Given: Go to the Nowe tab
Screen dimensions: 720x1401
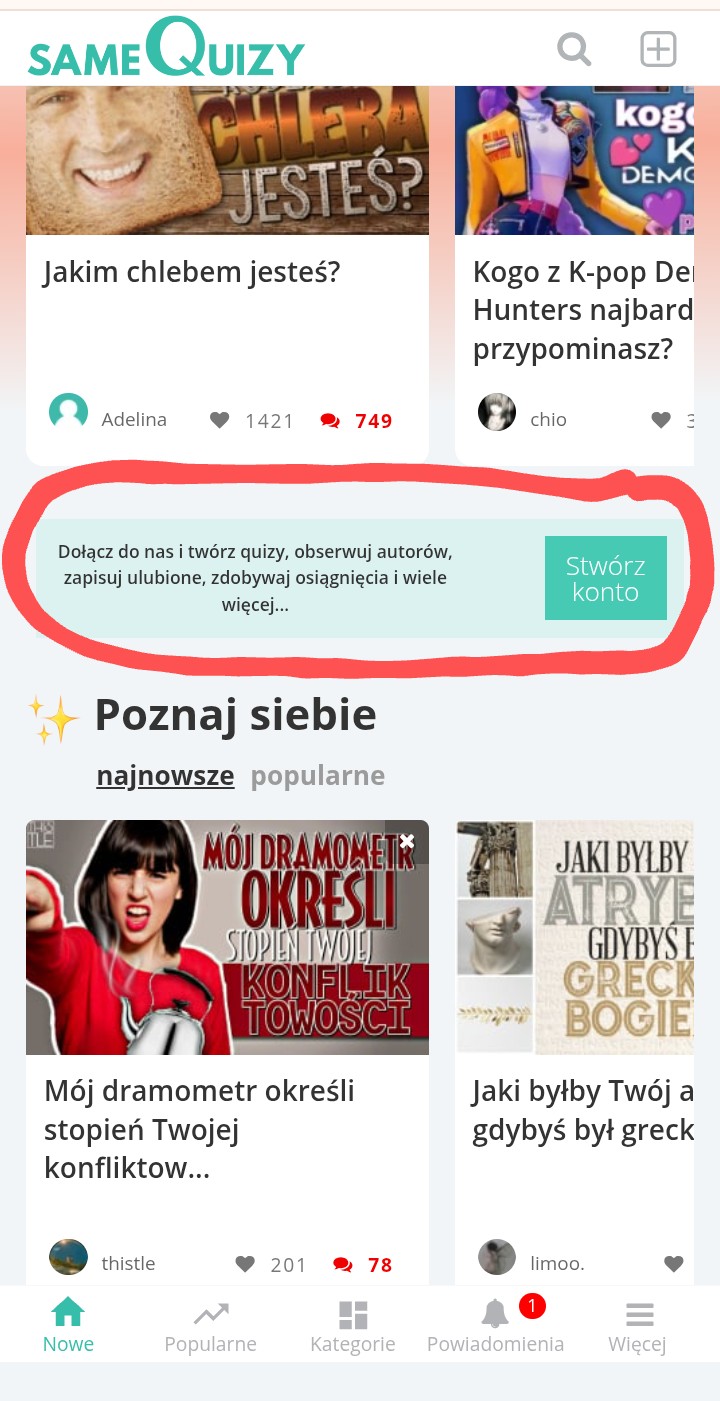Looking at the screenshot, I should pos(68,1325).
